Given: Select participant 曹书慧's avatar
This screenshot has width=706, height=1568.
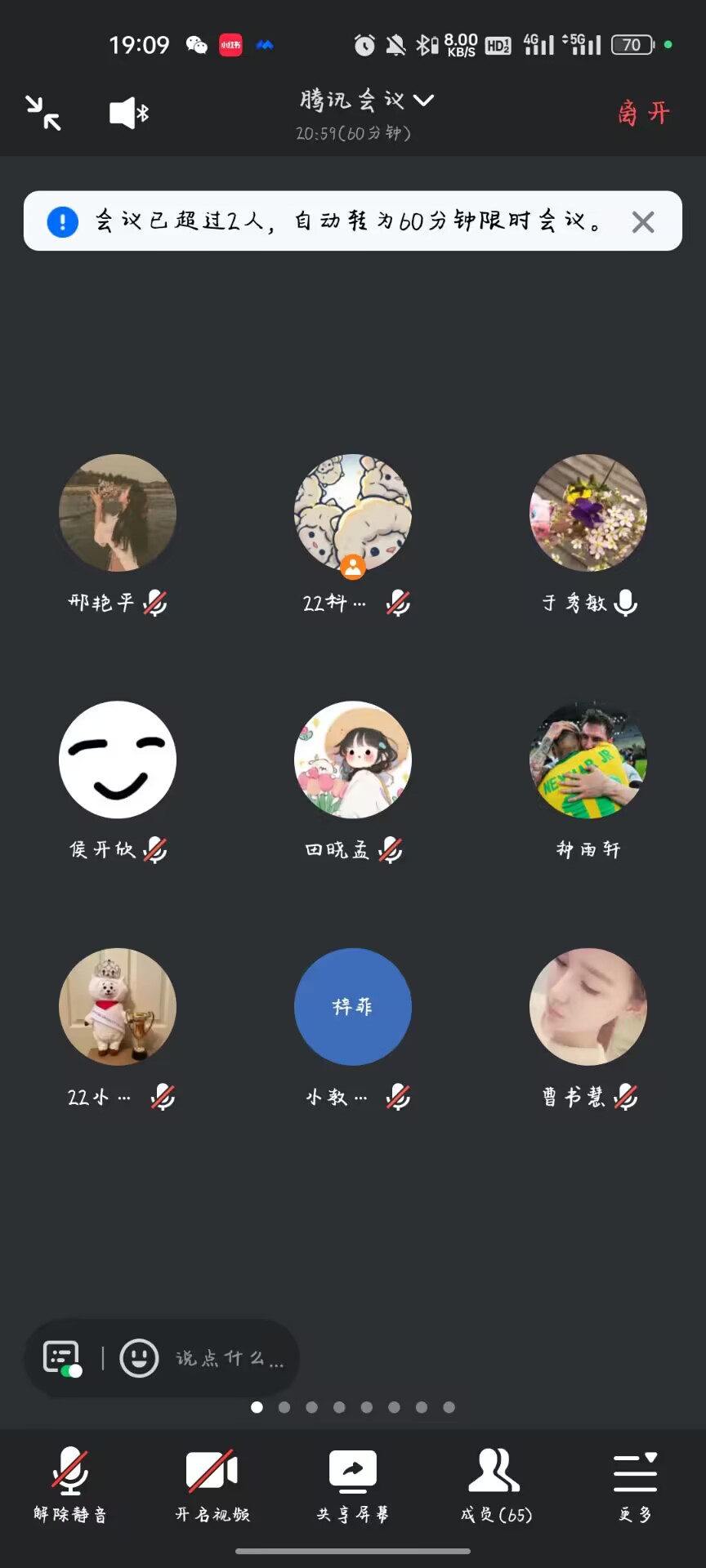Looking at the screenshot, I should pyautogui.click(x=588, y=1006).
